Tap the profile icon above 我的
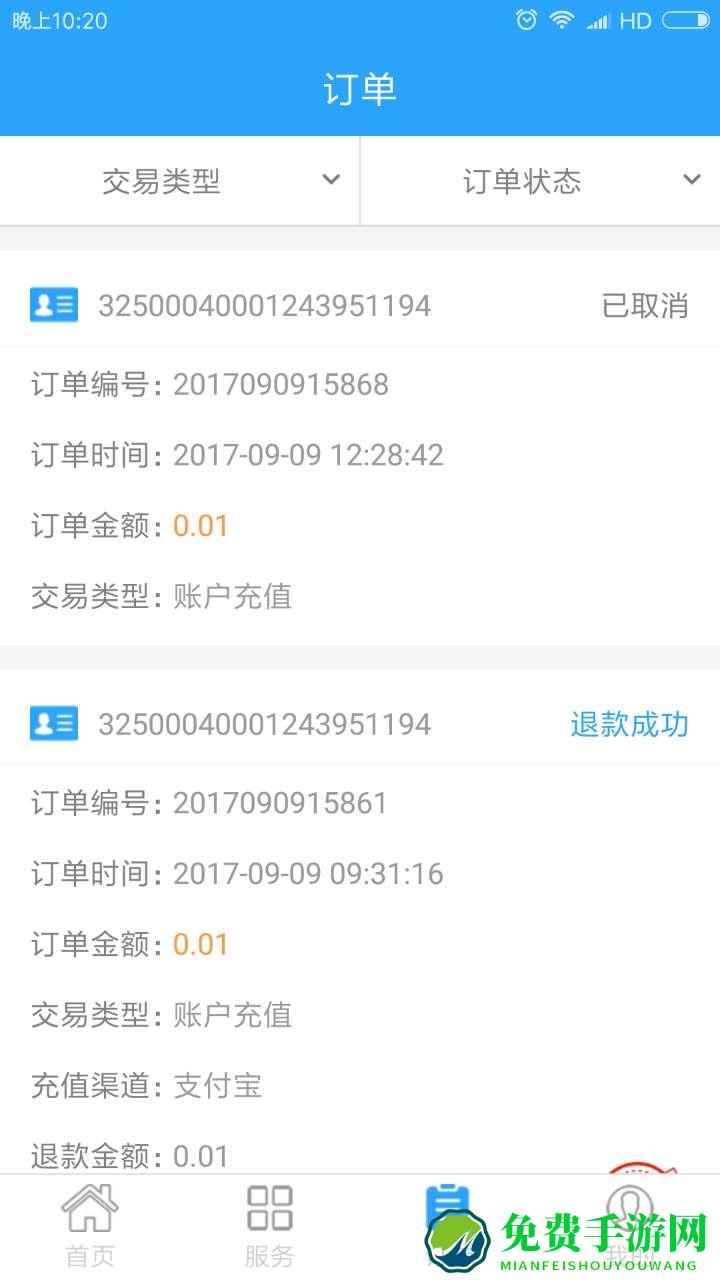 pos(630,1202)
